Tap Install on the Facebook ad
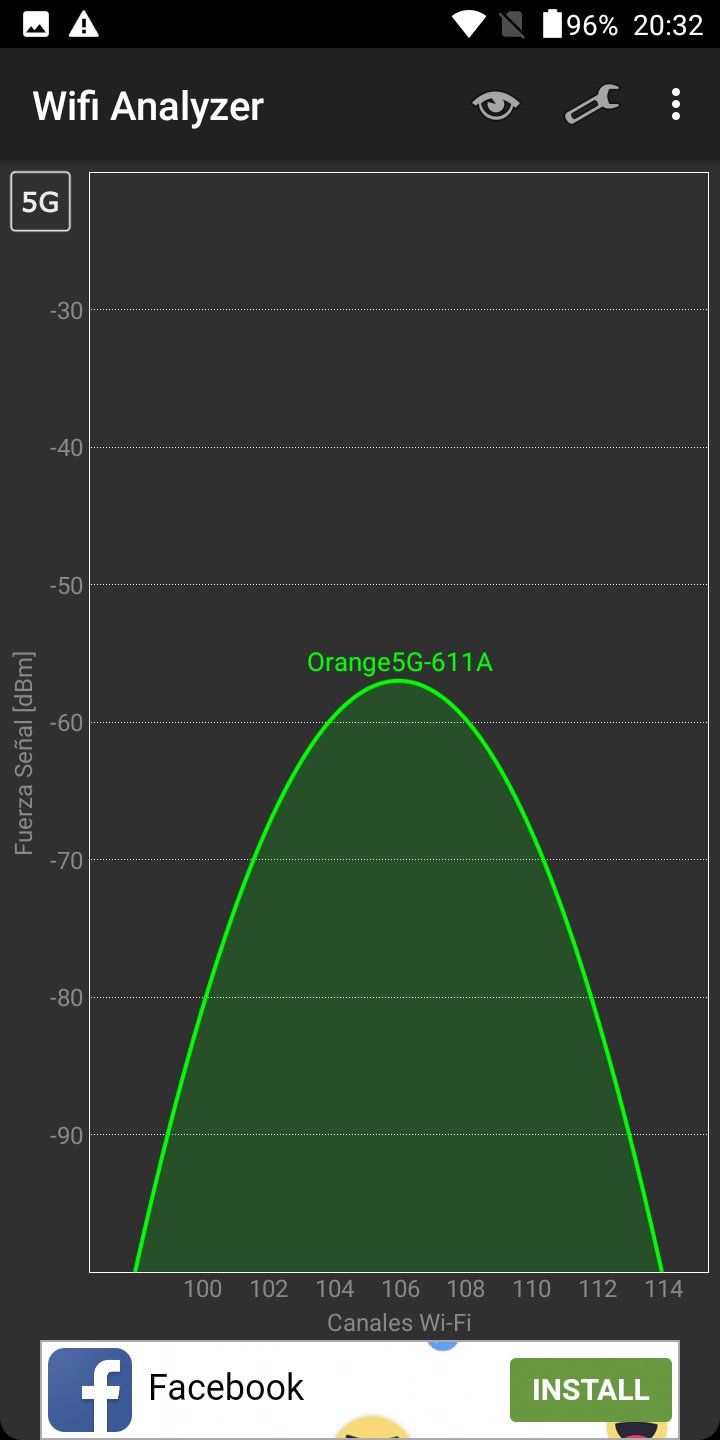The image size is (720, 1440). (x=590, y=1390)
